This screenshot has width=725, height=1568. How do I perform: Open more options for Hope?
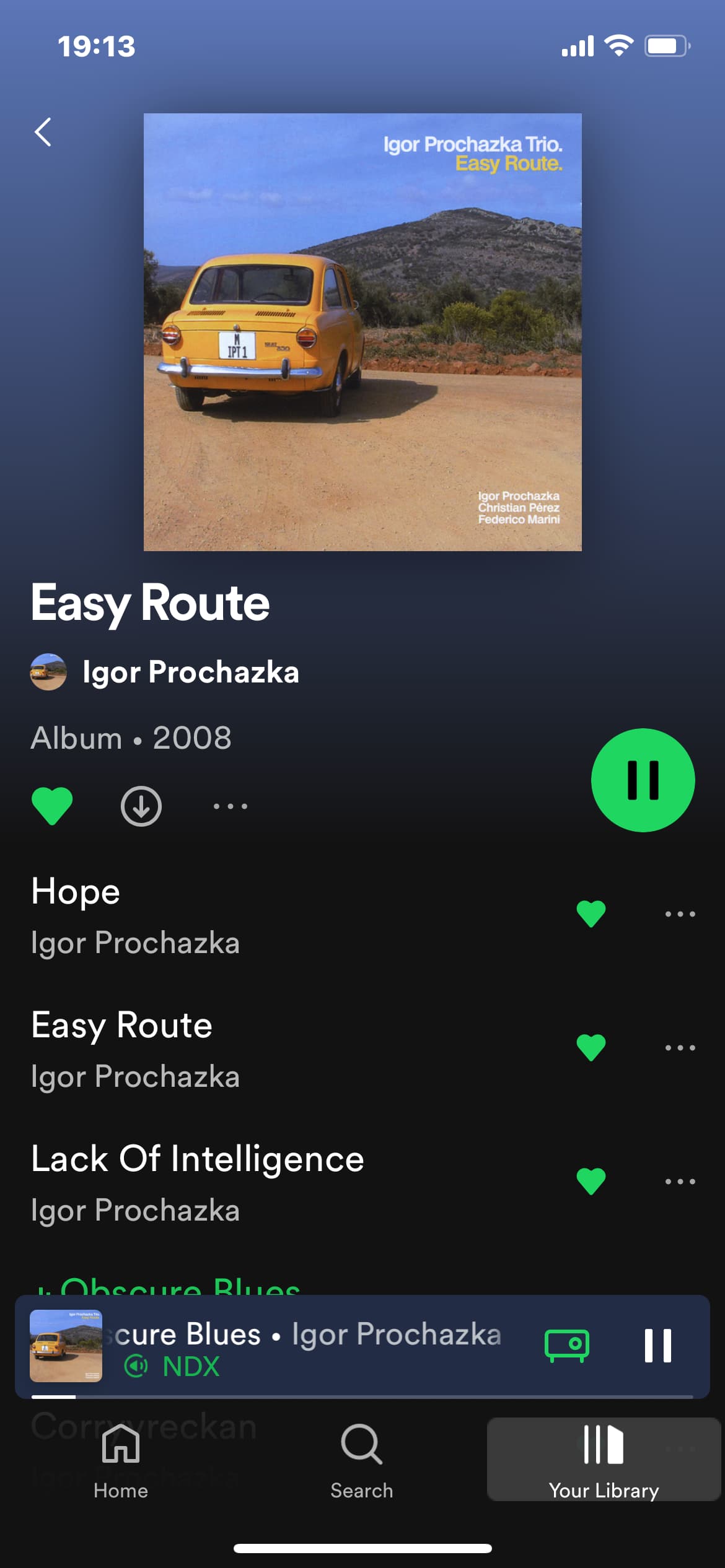coord(680,913)
